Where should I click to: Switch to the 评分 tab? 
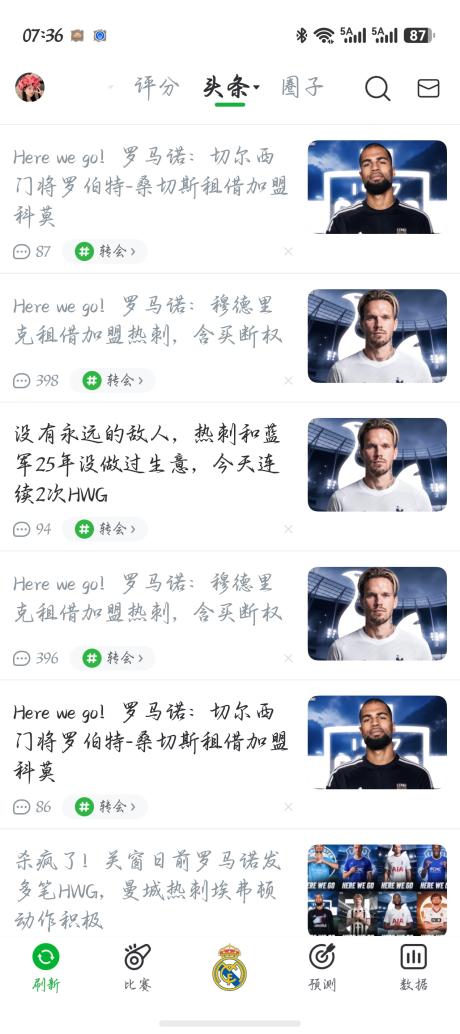157,87
